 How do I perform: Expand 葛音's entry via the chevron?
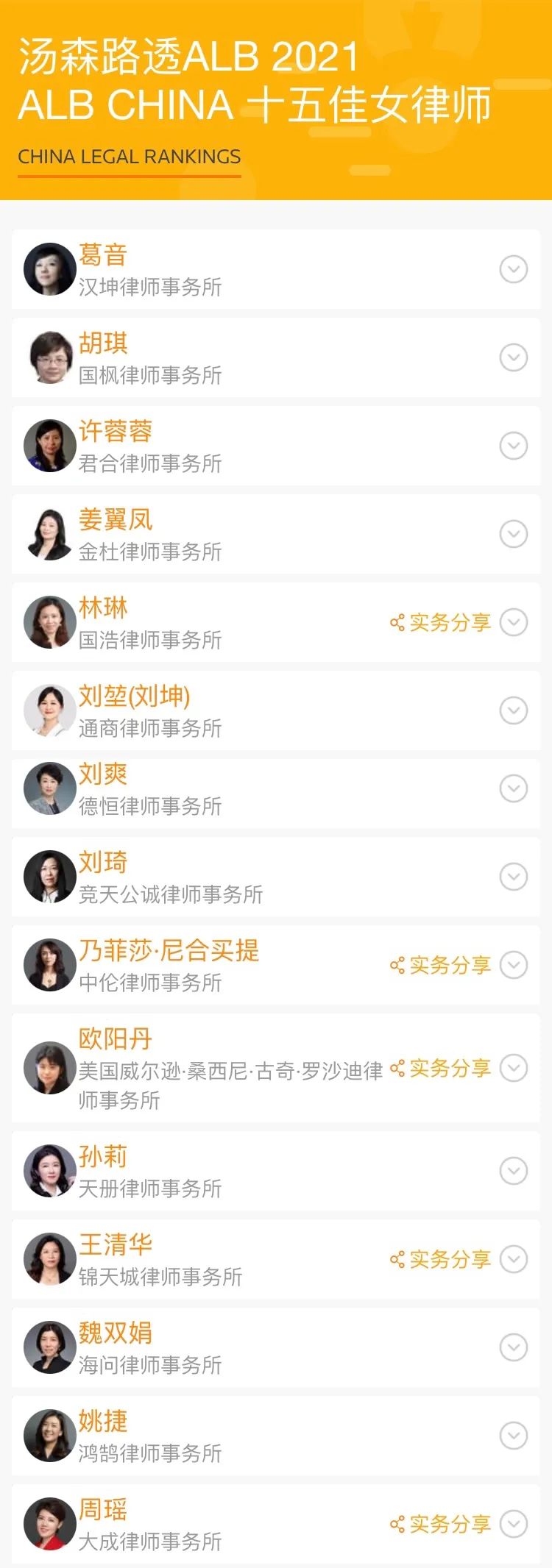click(513, 268)
